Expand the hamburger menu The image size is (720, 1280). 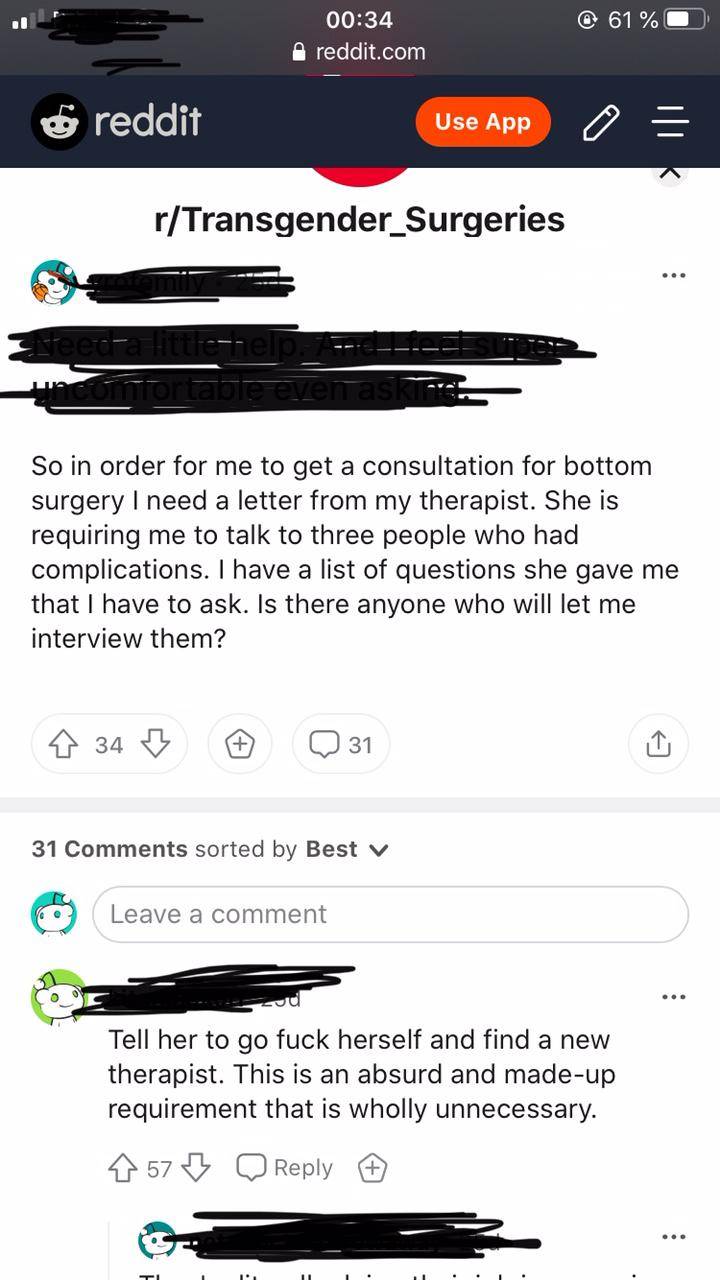670,121
